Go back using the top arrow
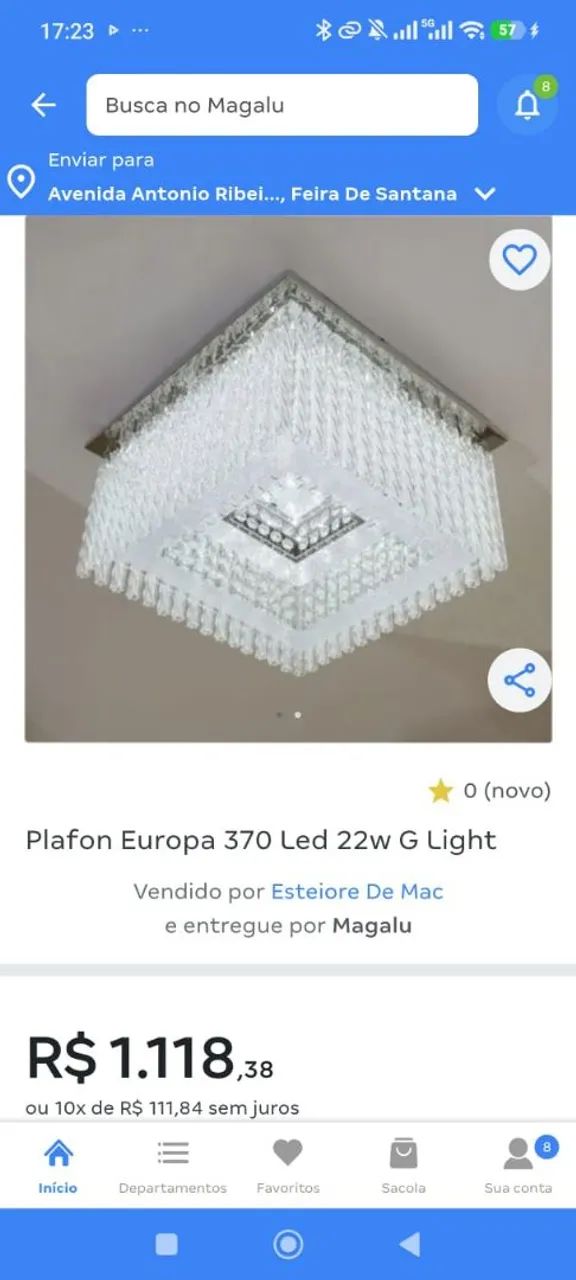Screen dimensions: 576x1280 [43, 105]
